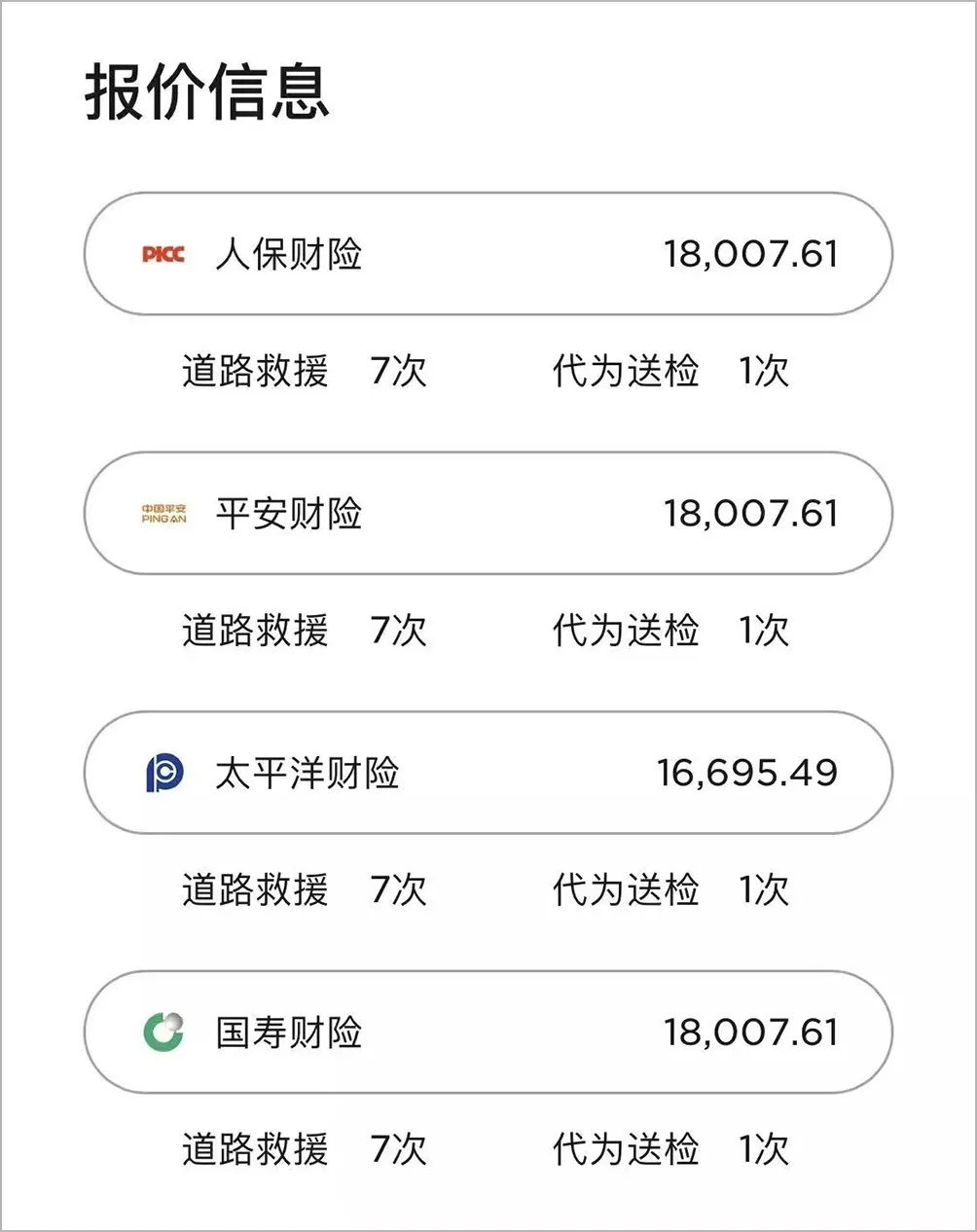Select the 人保财险 quote of 18,007.61
Image resolution: width=977 pixels, height=1232 pixels.
tap(488, 254)
